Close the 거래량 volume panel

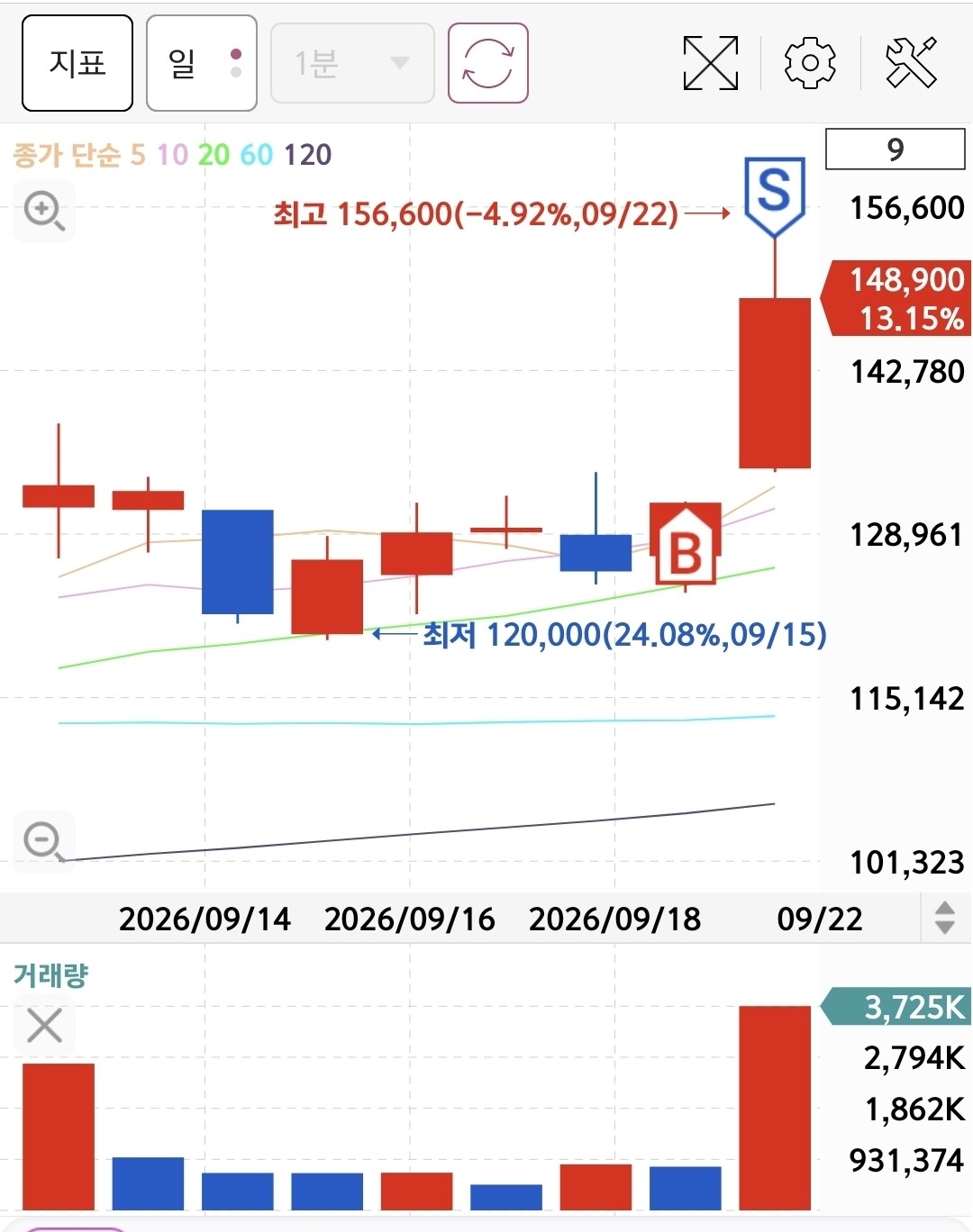pyautogui.click(x=44, y=1025)
